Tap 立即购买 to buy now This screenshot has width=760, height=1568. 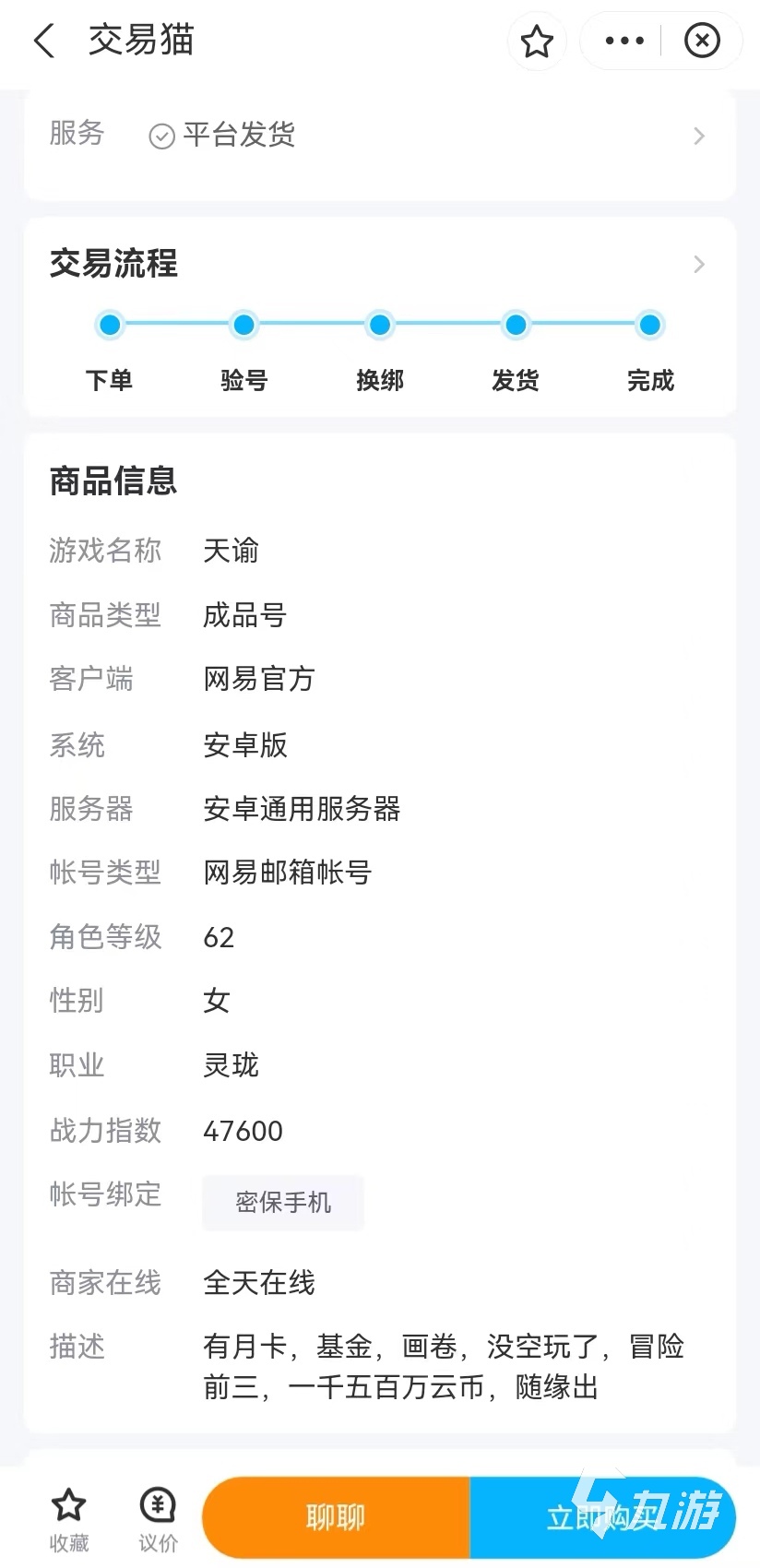point(602,1517)
